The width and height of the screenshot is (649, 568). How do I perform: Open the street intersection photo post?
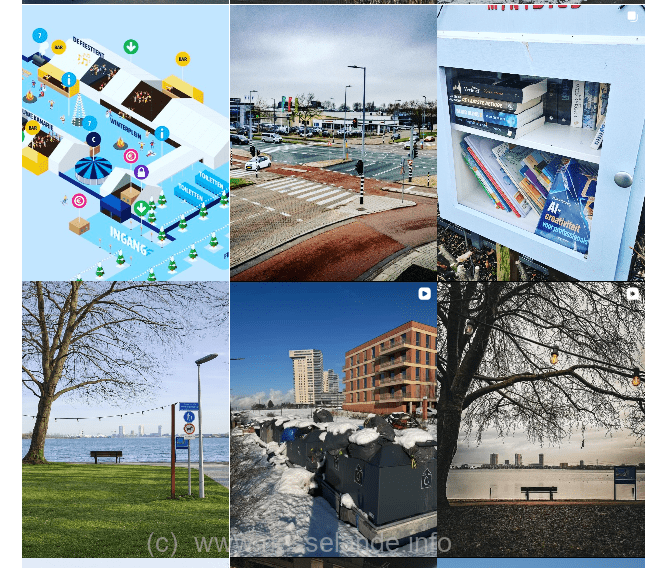coord(333,143)
